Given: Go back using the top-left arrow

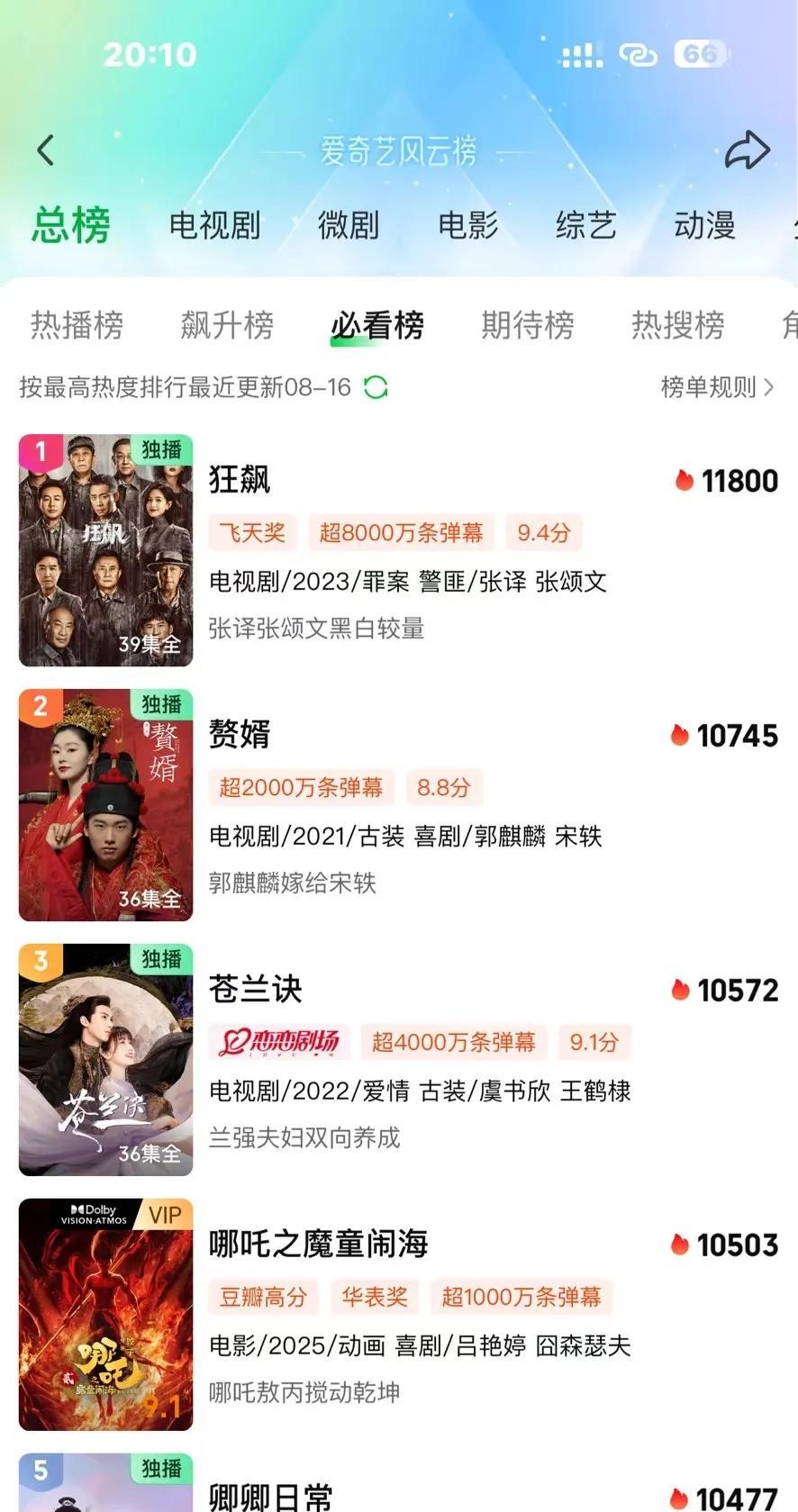Looking at the screenshot, I should (x=46, y=149).
